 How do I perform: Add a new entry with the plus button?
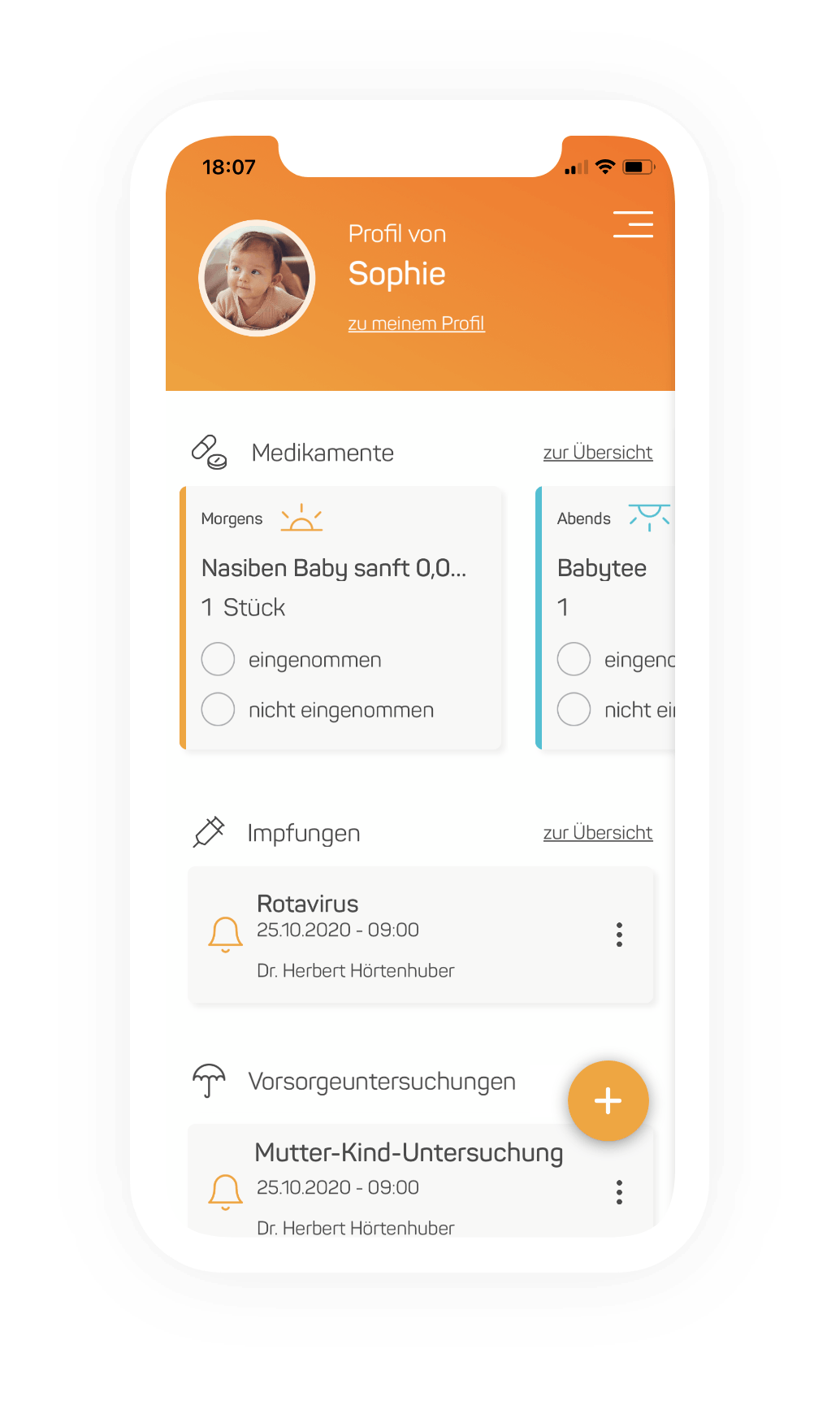tap(608, 1101)
